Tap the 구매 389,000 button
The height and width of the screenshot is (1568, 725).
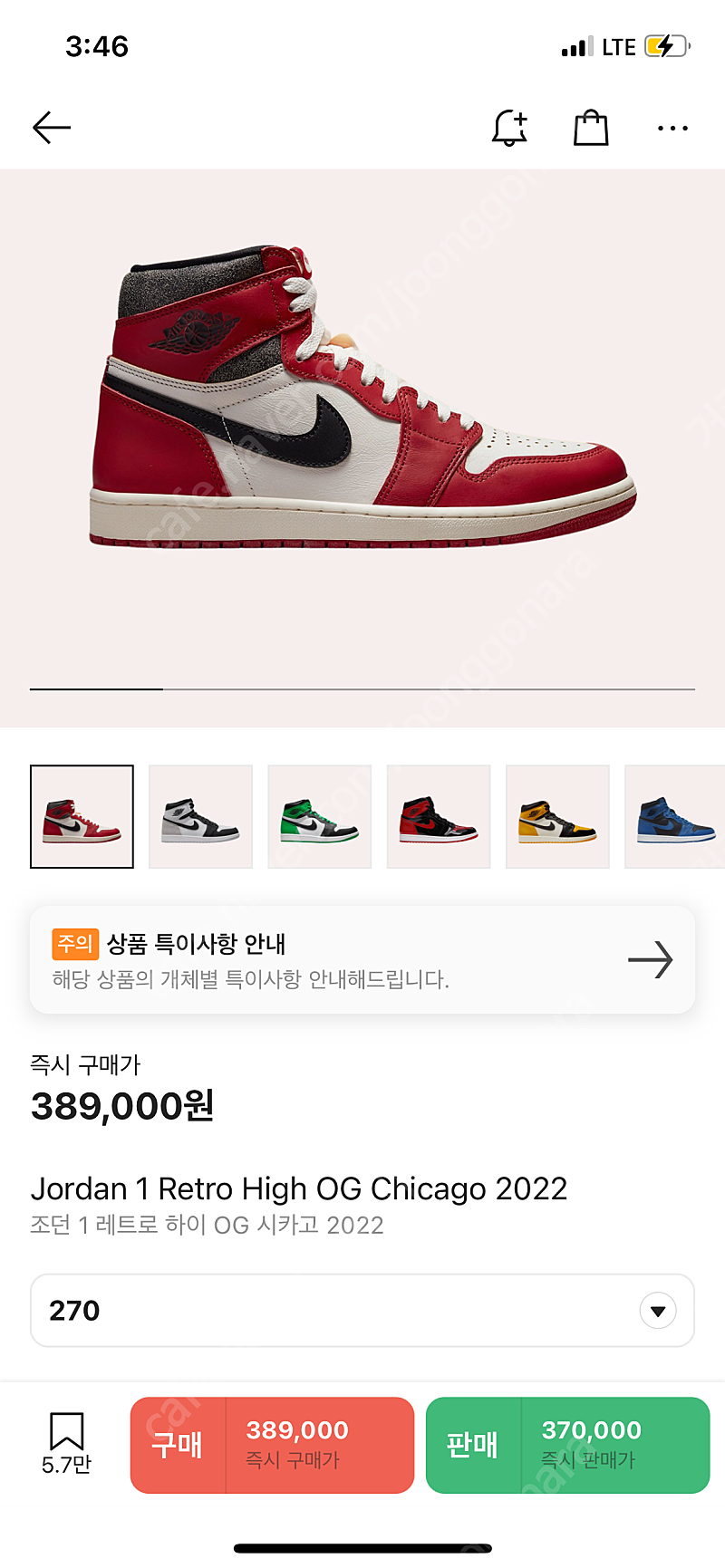272,1445
